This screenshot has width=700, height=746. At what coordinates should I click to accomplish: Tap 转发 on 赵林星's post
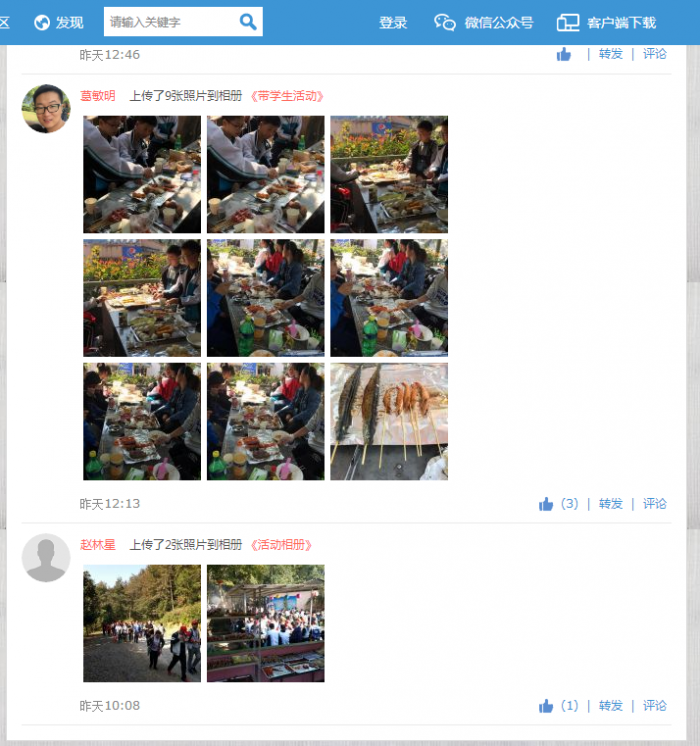point(610,706)
